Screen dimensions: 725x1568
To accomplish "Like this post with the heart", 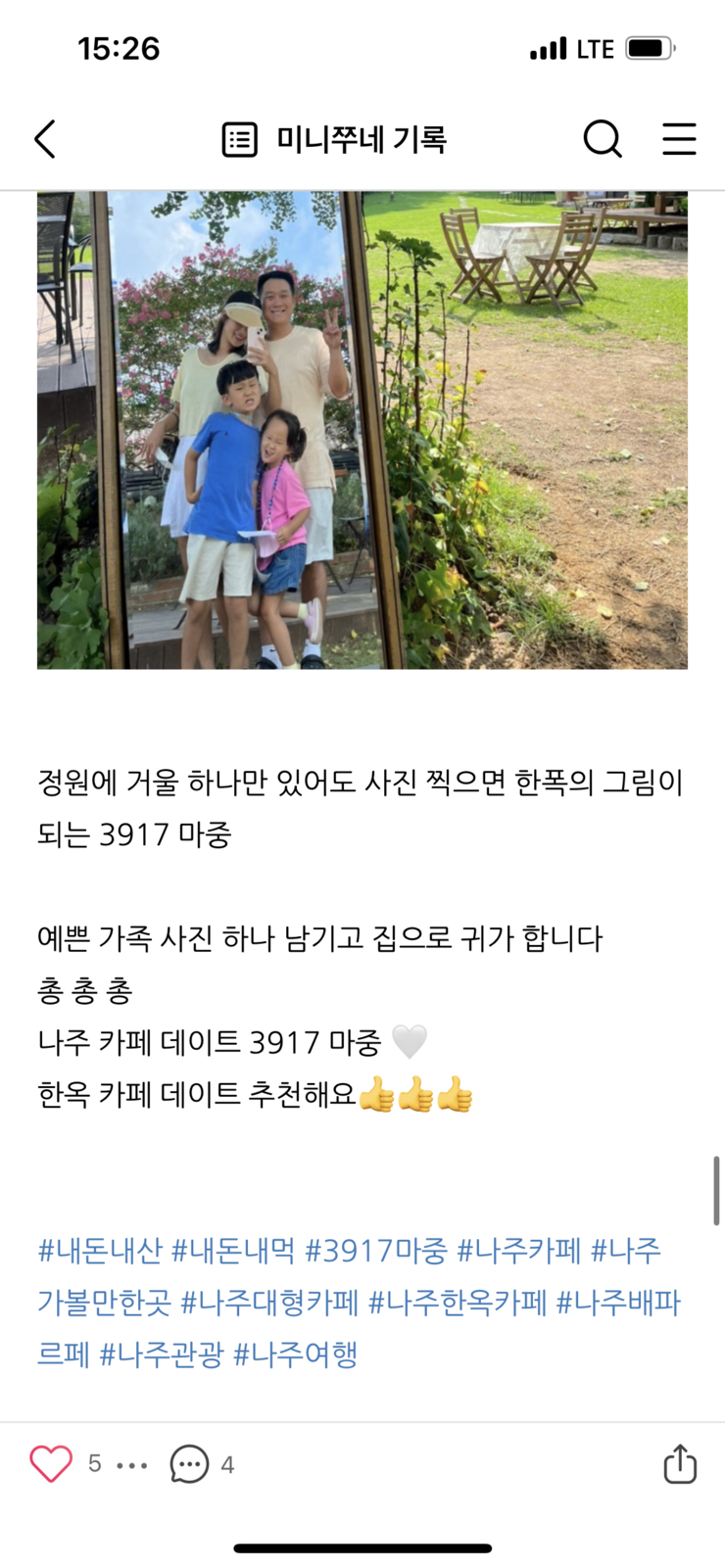I will 51,1464.
